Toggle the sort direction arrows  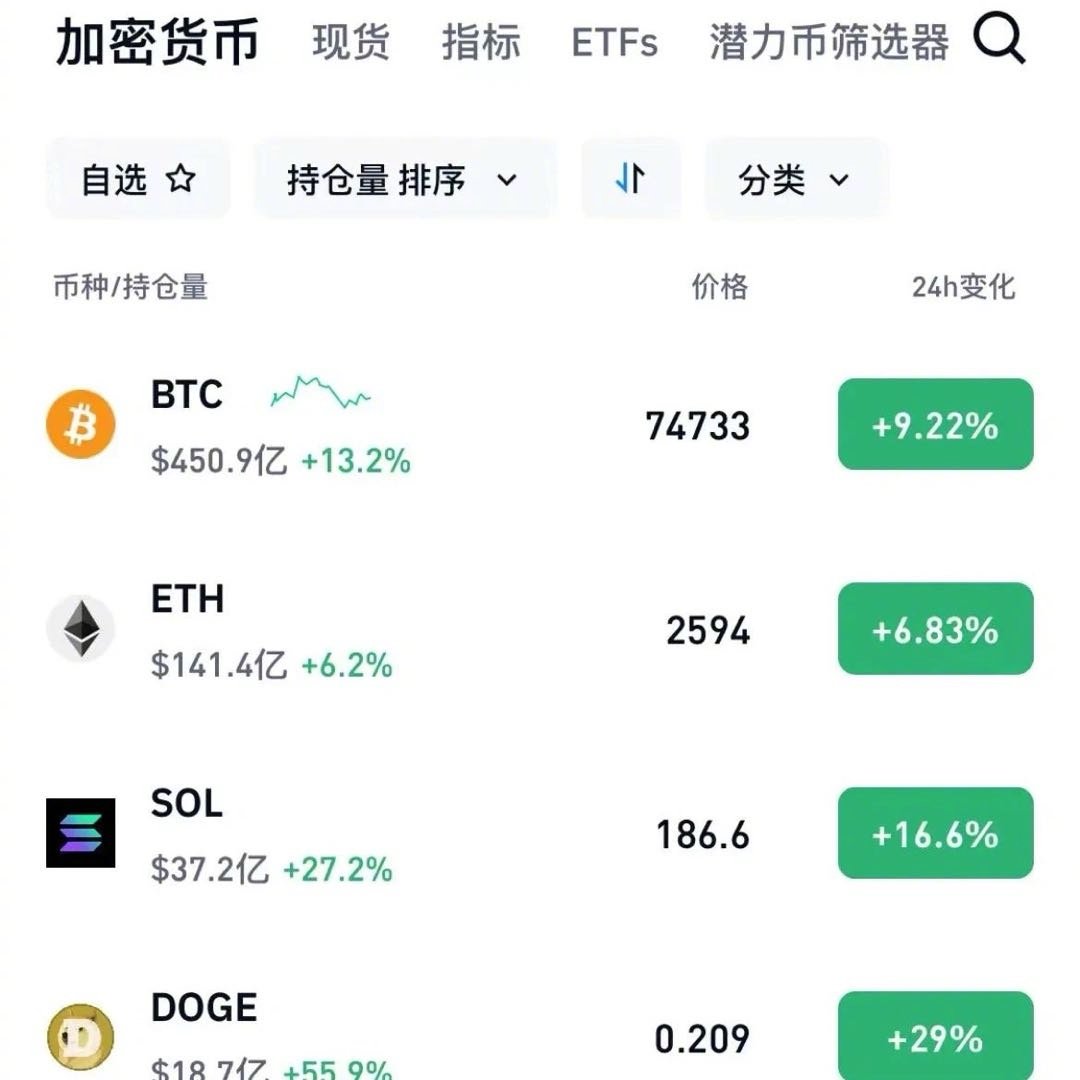[x=630, y=180]
